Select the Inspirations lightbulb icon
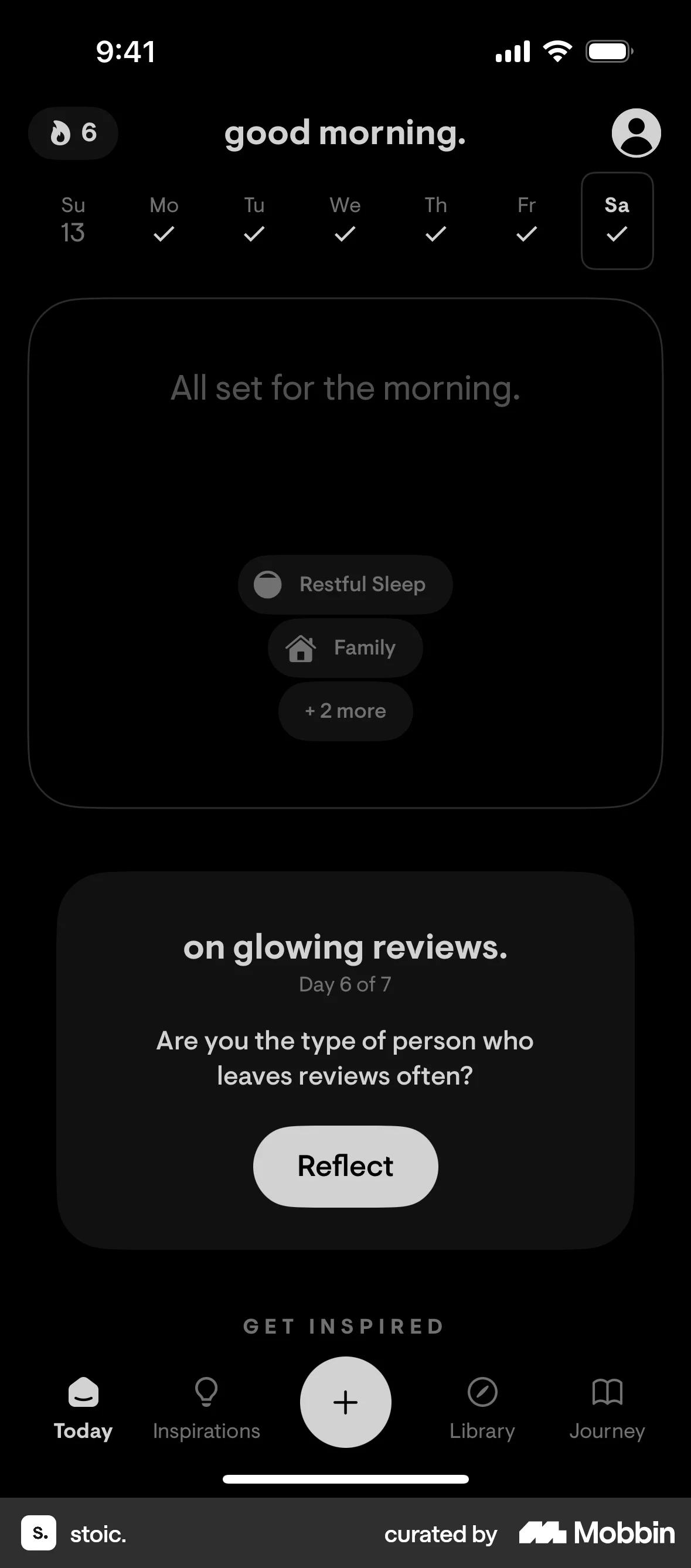The height and width of the screenshot is (1568, 691). (x=206, y=1392)
